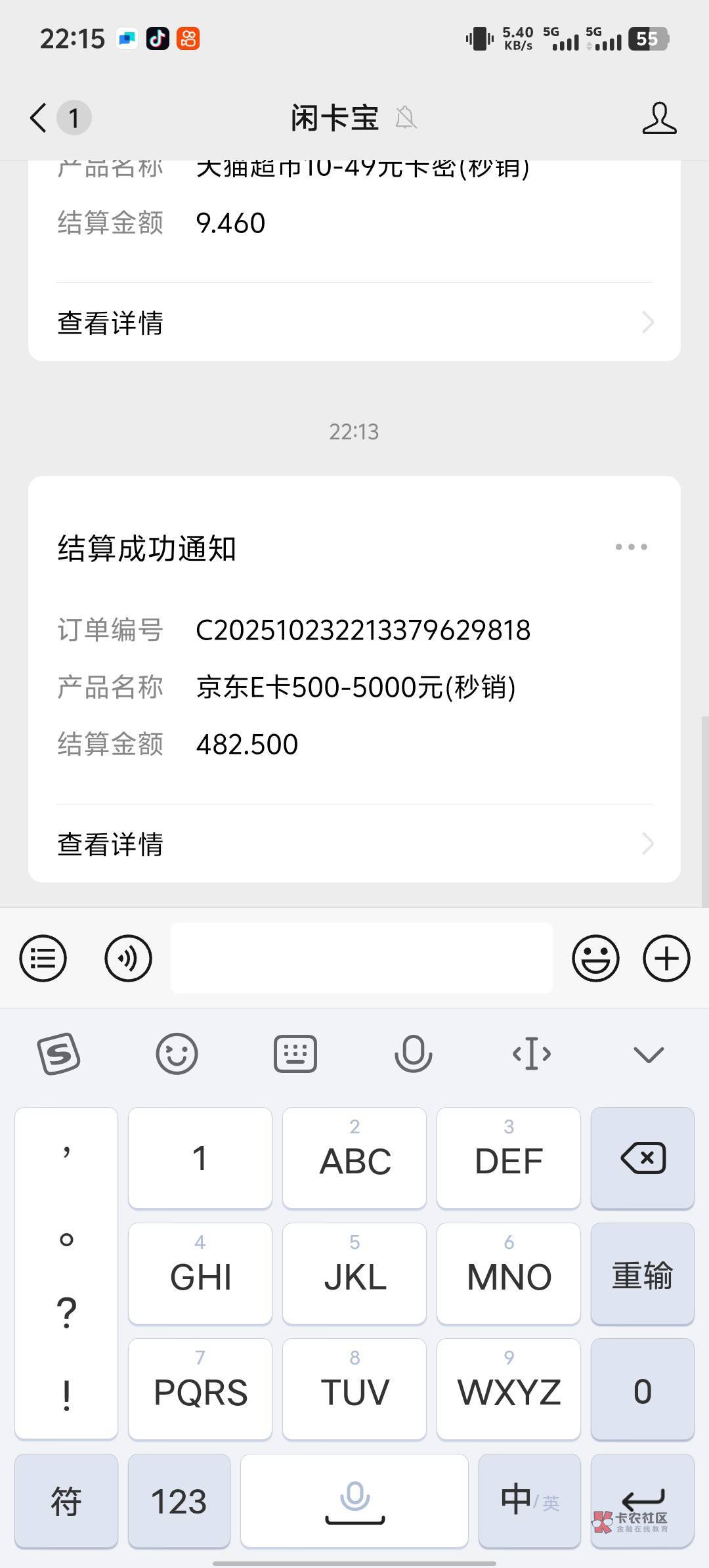The width and height of the screenshot is (709, 1568).
Task: Focus the message text field
Action: (x=361, y=958)
